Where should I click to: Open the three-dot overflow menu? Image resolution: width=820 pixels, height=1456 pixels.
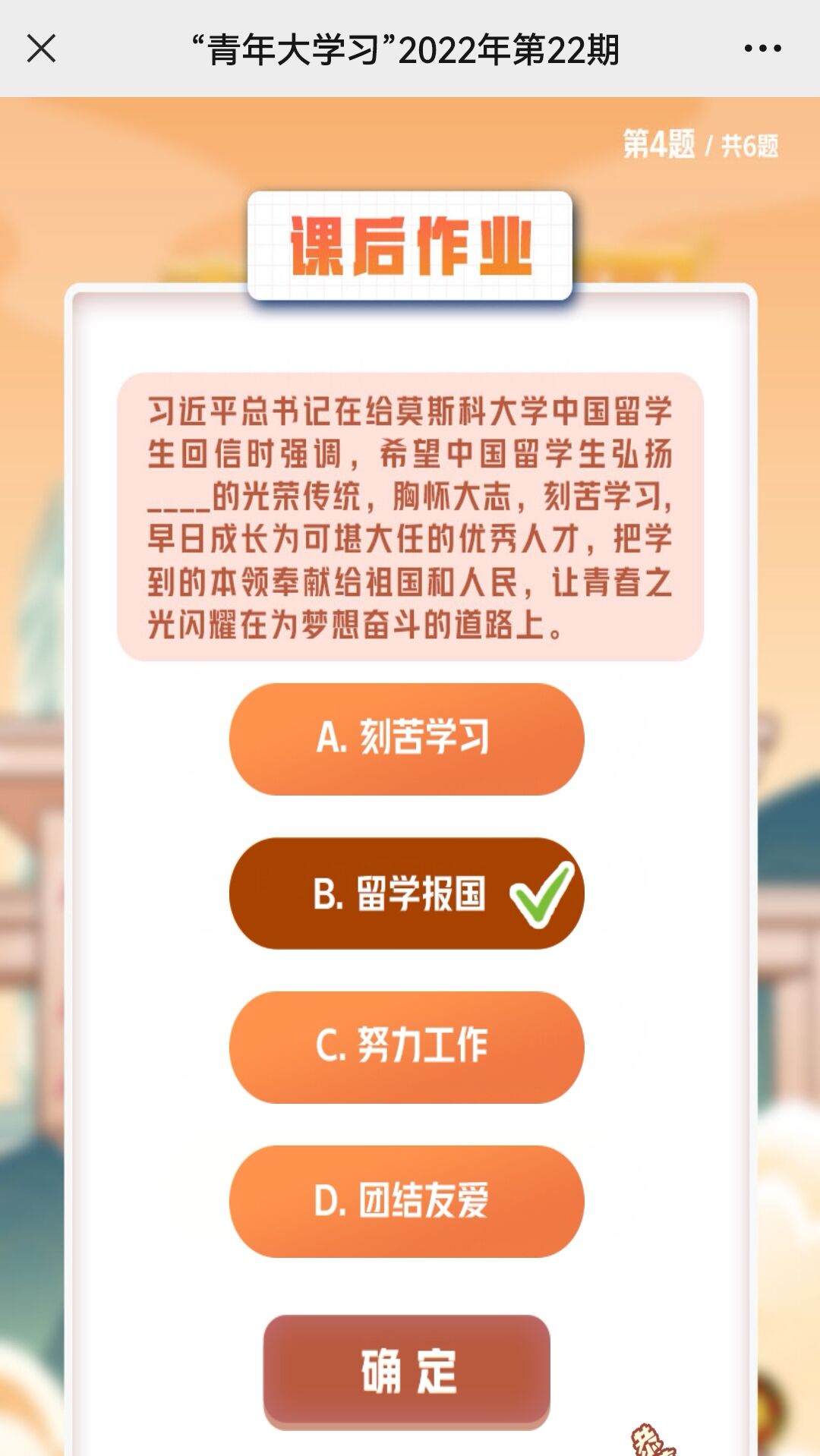point(762,49)
